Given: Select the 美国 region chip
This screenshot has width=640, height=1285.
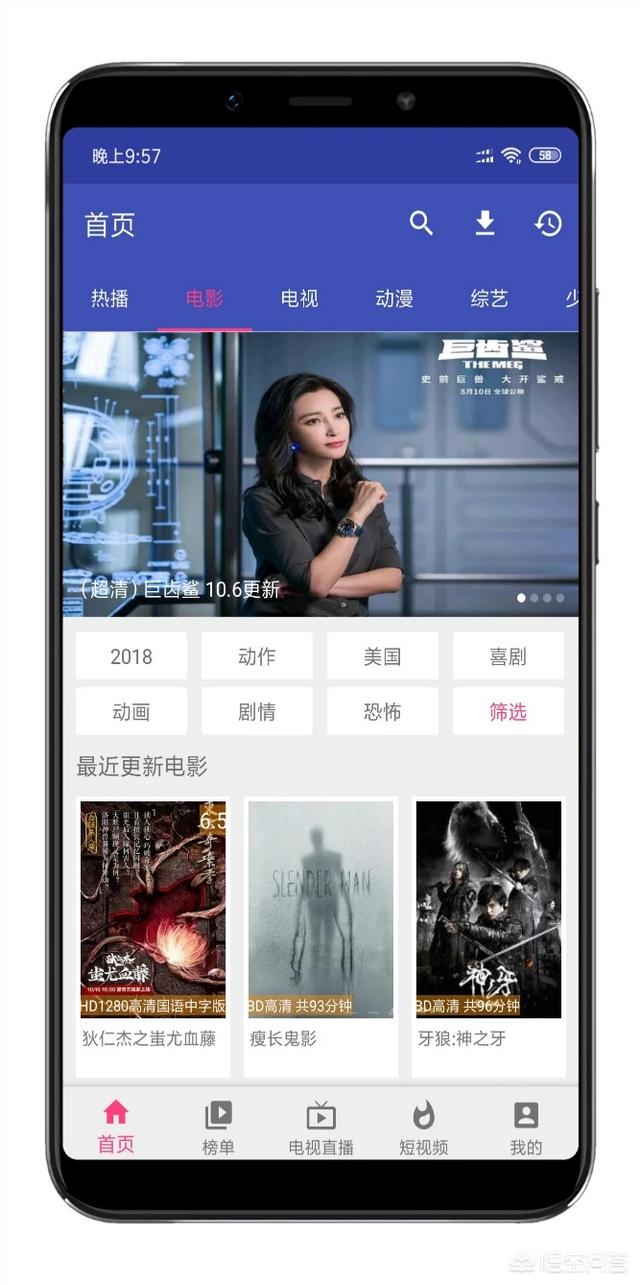Looking at the screenshot, I should pos(382,656).
